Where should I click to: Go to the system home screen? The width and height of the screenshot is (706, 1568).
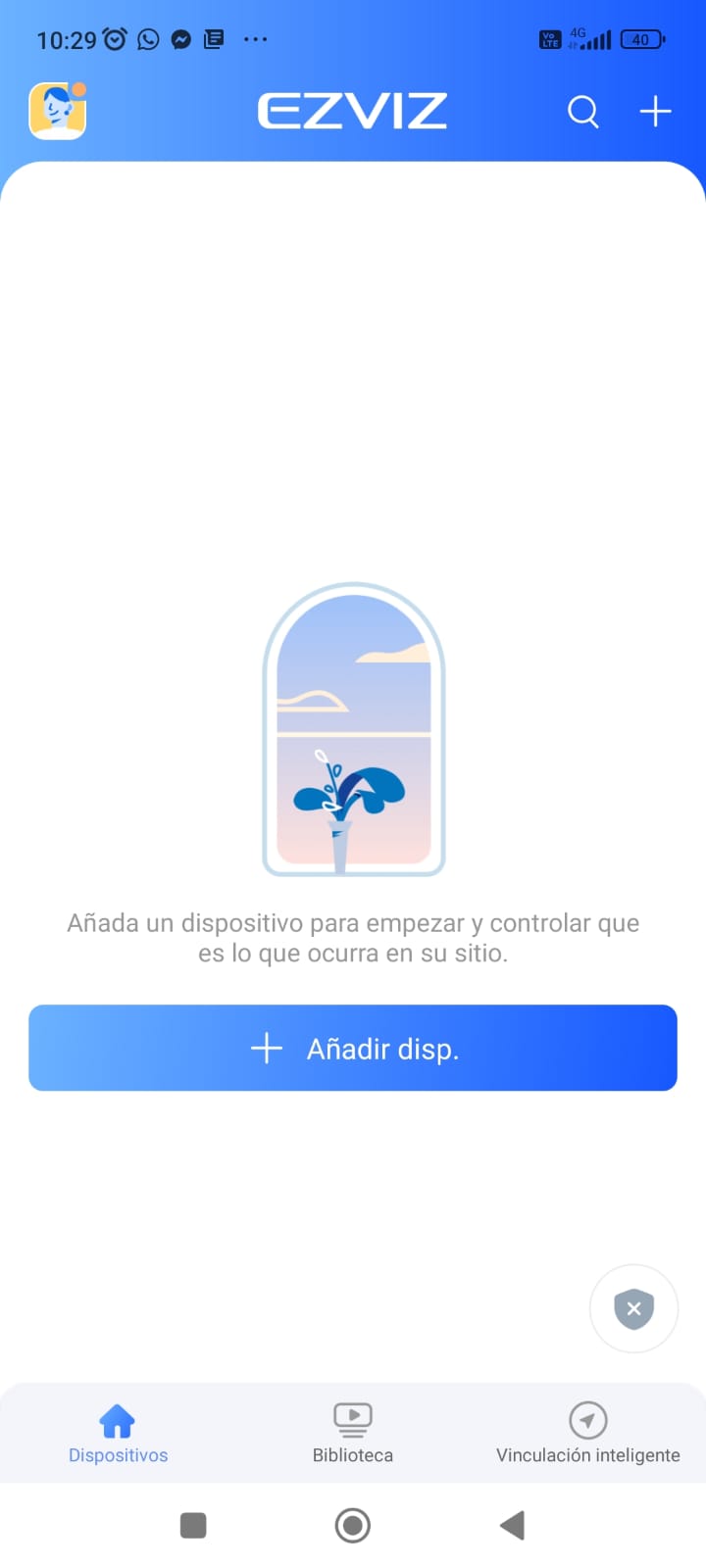pyautogui.click(x=353, y=1525)
